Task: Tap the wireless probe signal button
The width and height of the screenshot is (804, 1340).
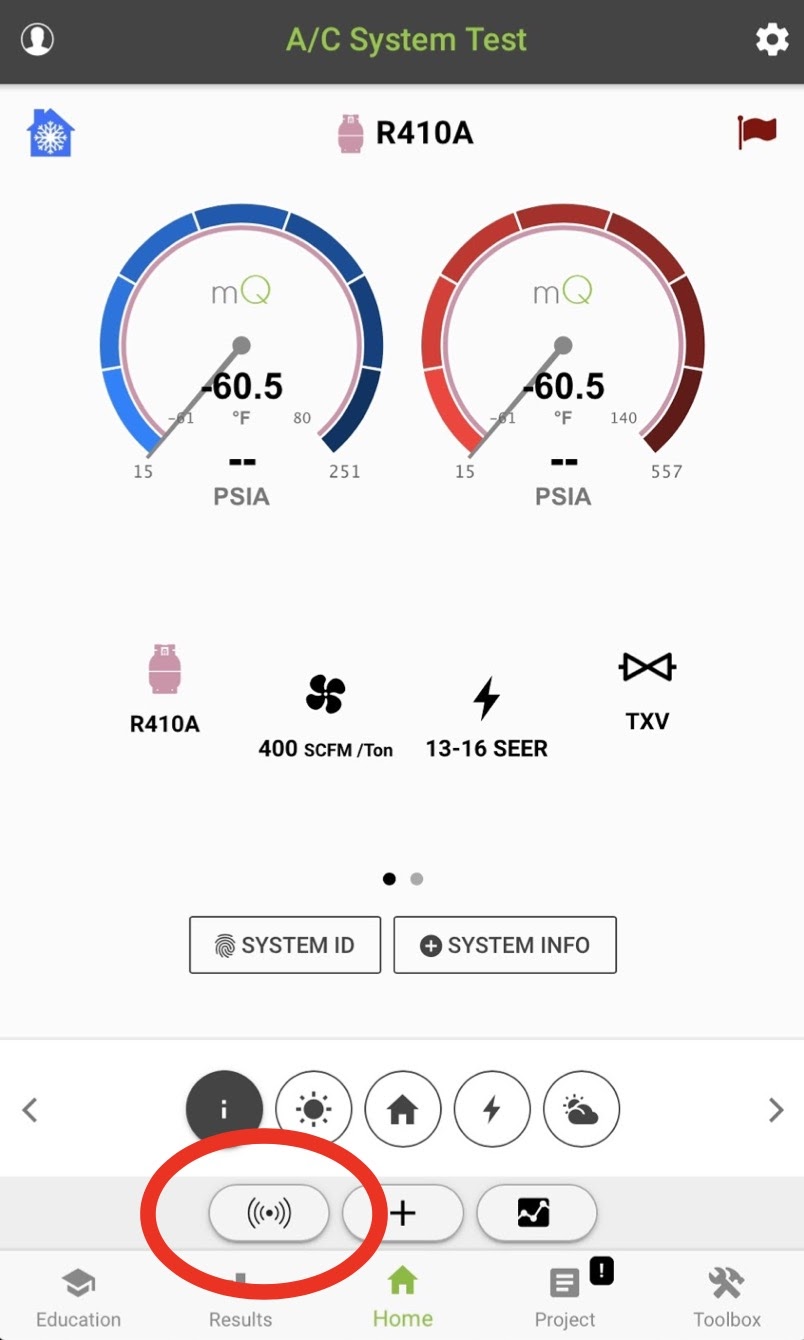Action: point(268,1214)
